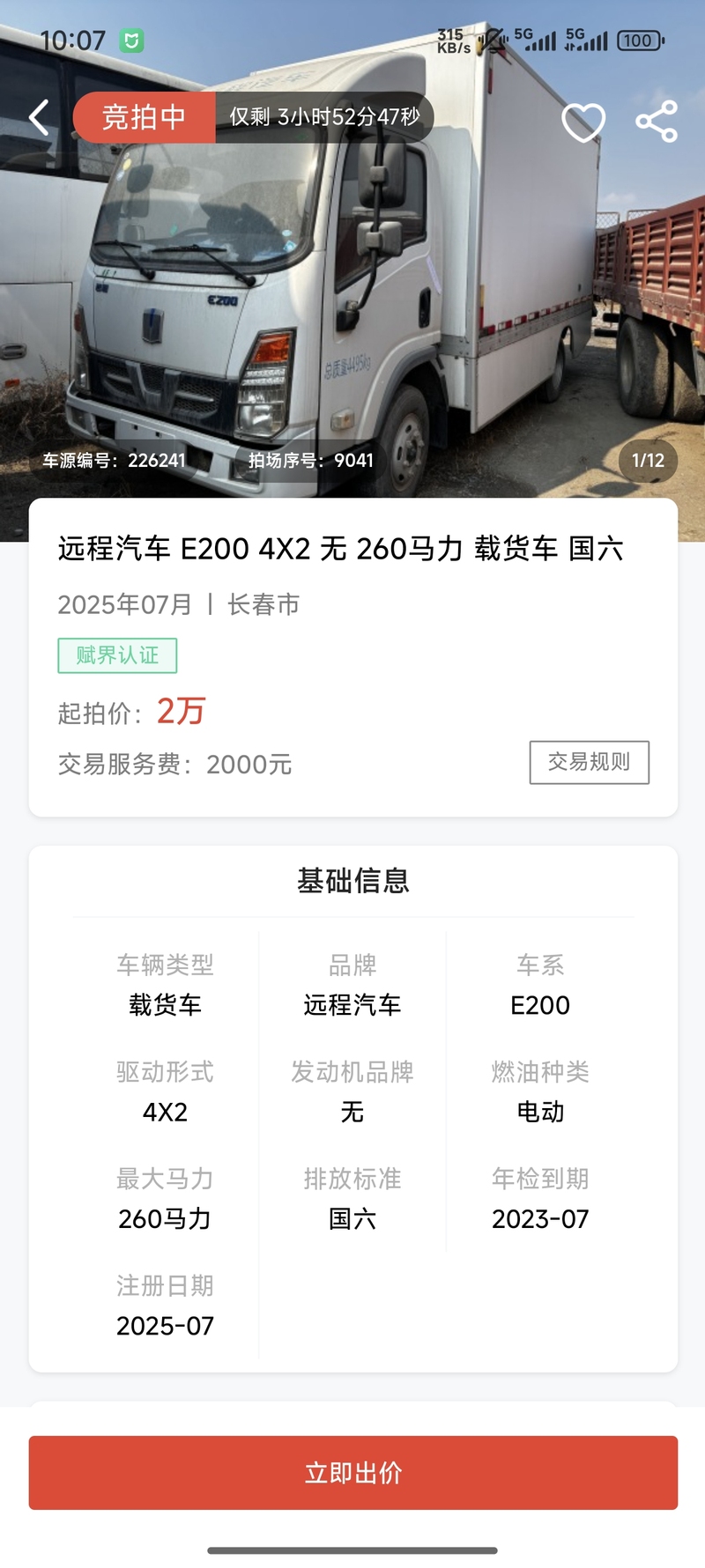The height and width of the screenshot is (1568, 705).
Task: Open the 交易规则 trading rules
Action: pyautogui.click(x=589, y=762)
